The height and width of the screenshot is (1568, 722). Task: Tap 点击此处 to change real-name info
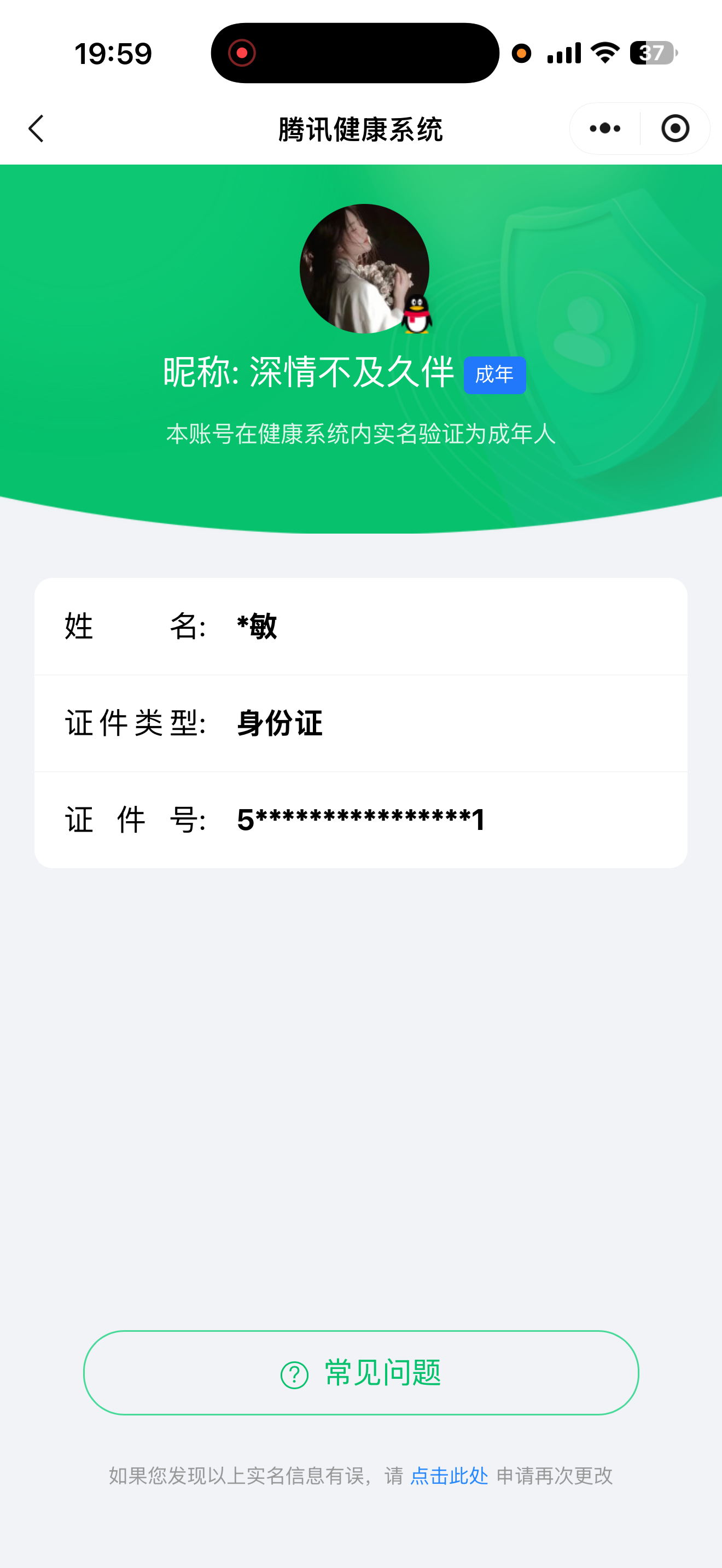pos(449,1476)
